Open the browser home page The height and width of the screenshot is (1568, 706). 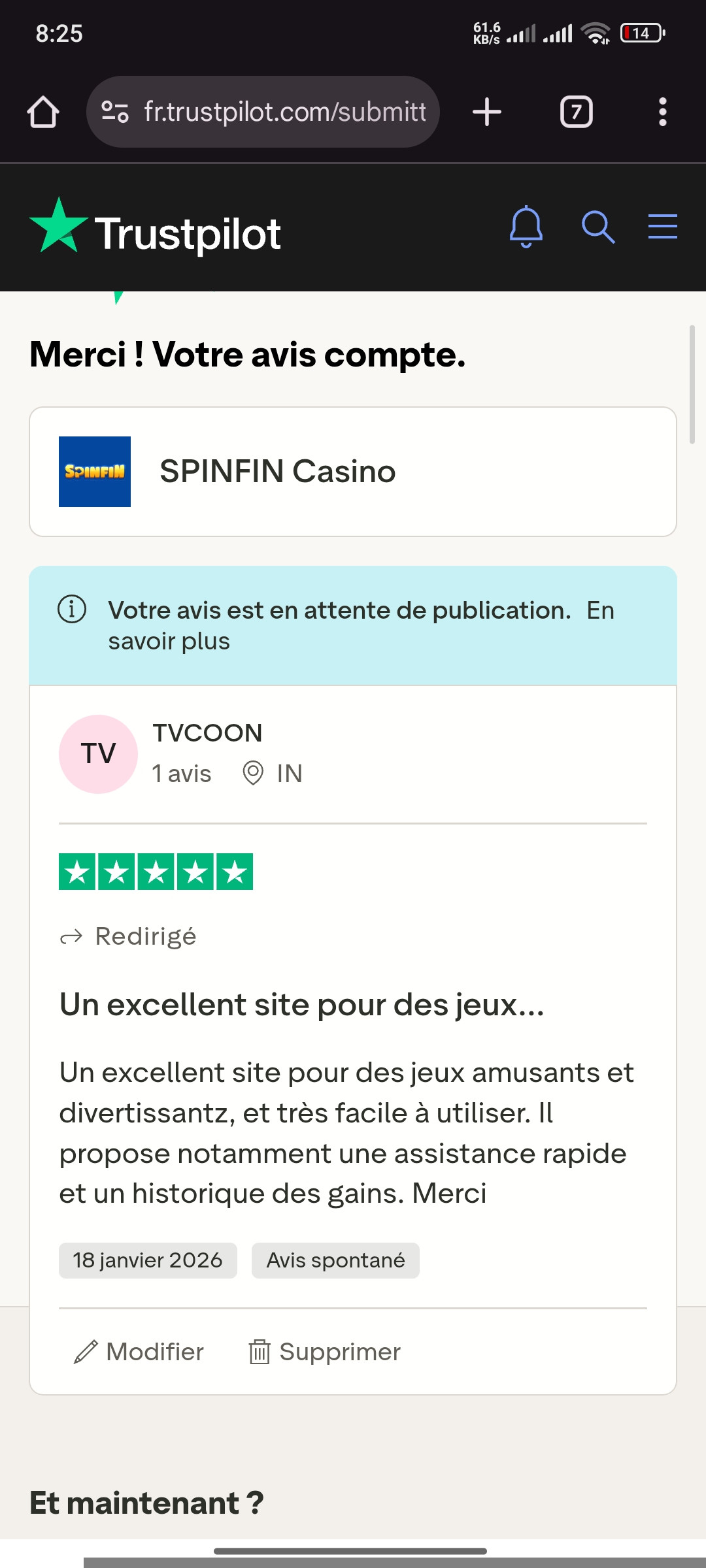click(43, 112)
